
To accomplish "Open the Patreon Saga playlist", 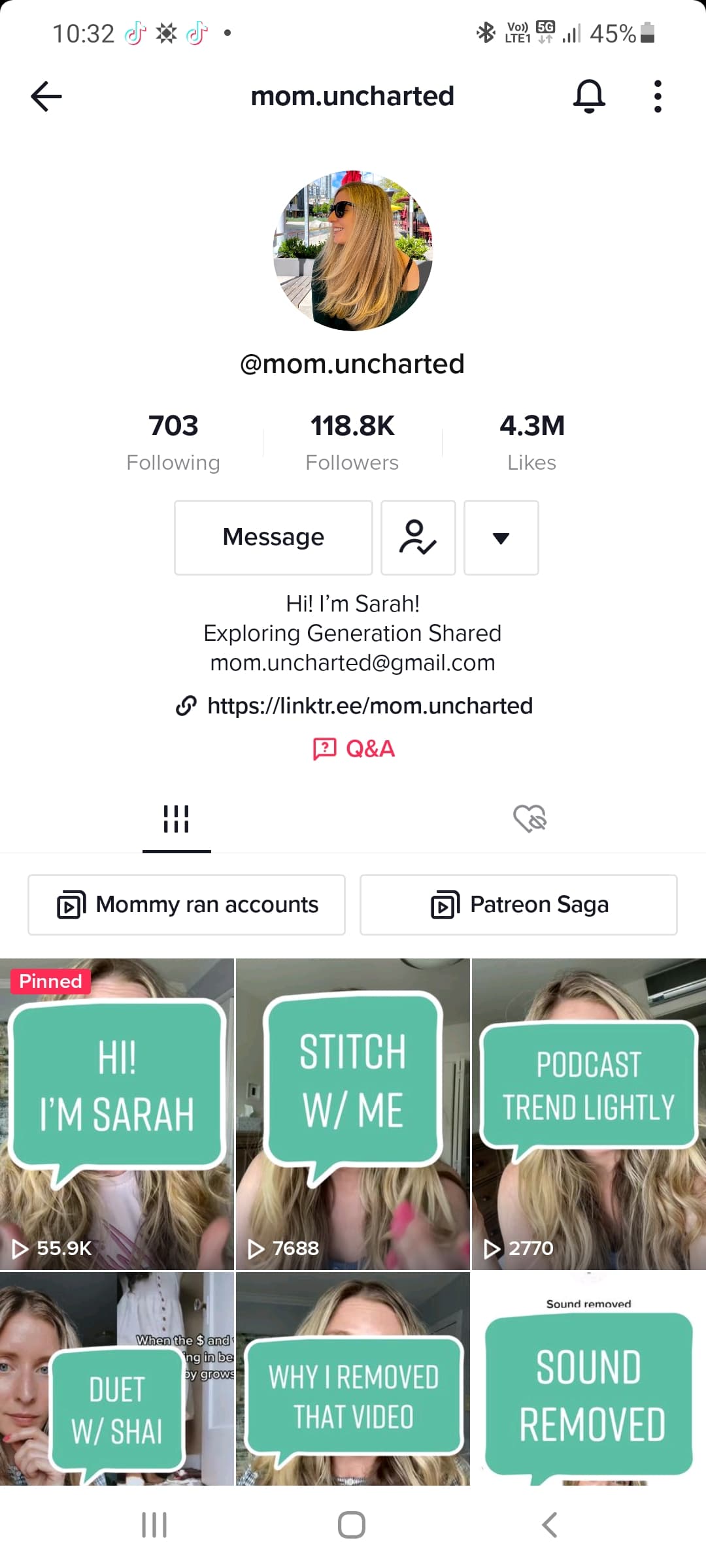I will pyautogui.click(x=518, y=905).
